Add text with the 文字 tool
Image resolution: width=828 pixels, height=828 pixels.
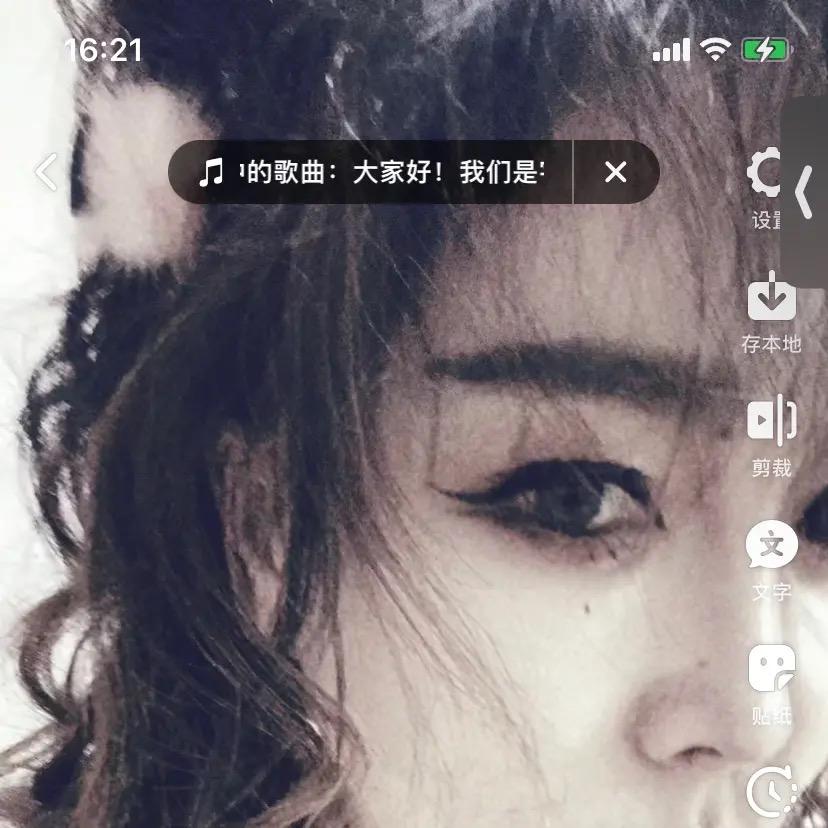[x=771, y=546]
